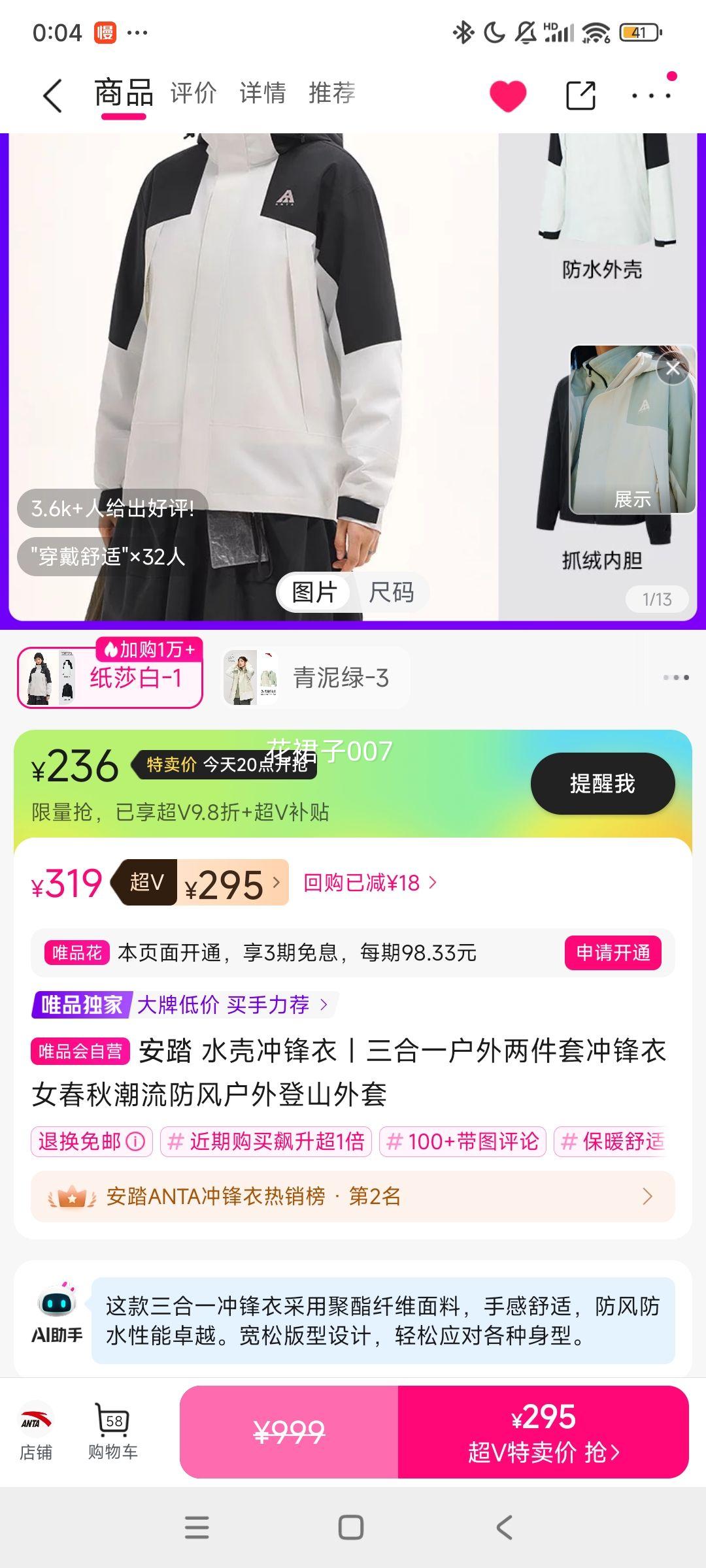Select the 纸莎白-1 color option
The width and height of the screenshot is (706, 1568).
point(110,678)
